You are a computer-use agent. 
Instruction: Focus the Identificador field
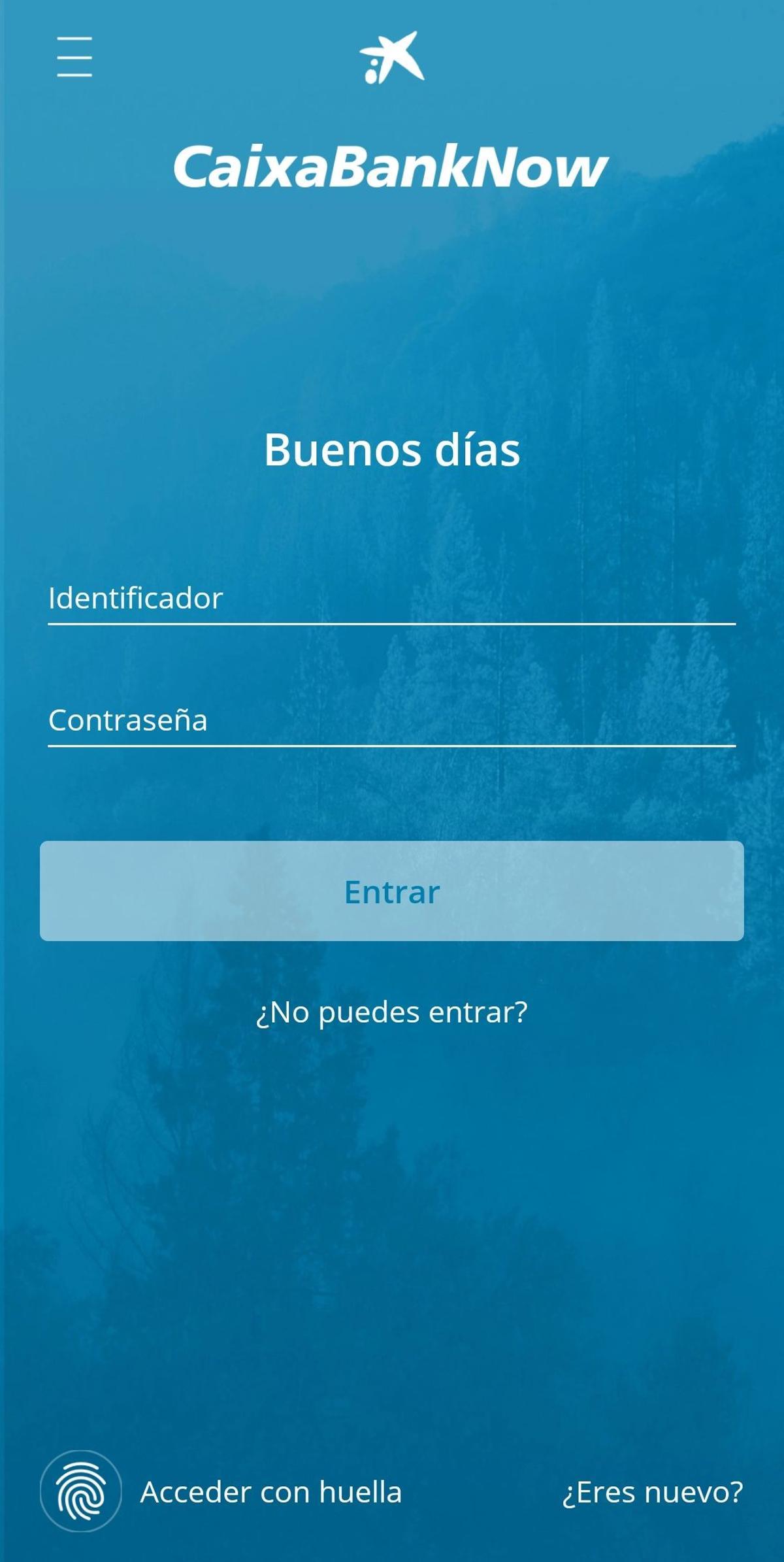(x=391, y=598)
